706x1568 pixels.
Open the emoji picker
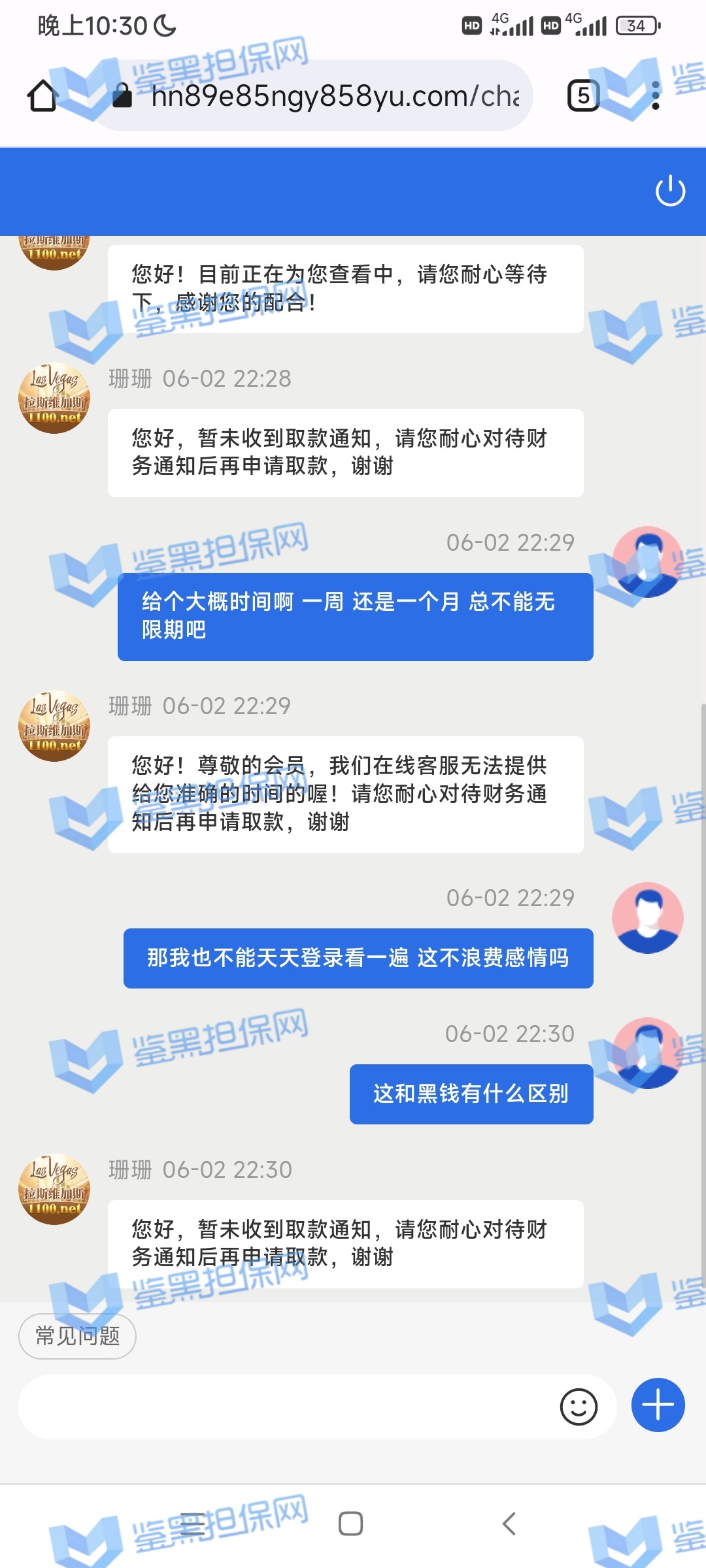[579, 1407]
